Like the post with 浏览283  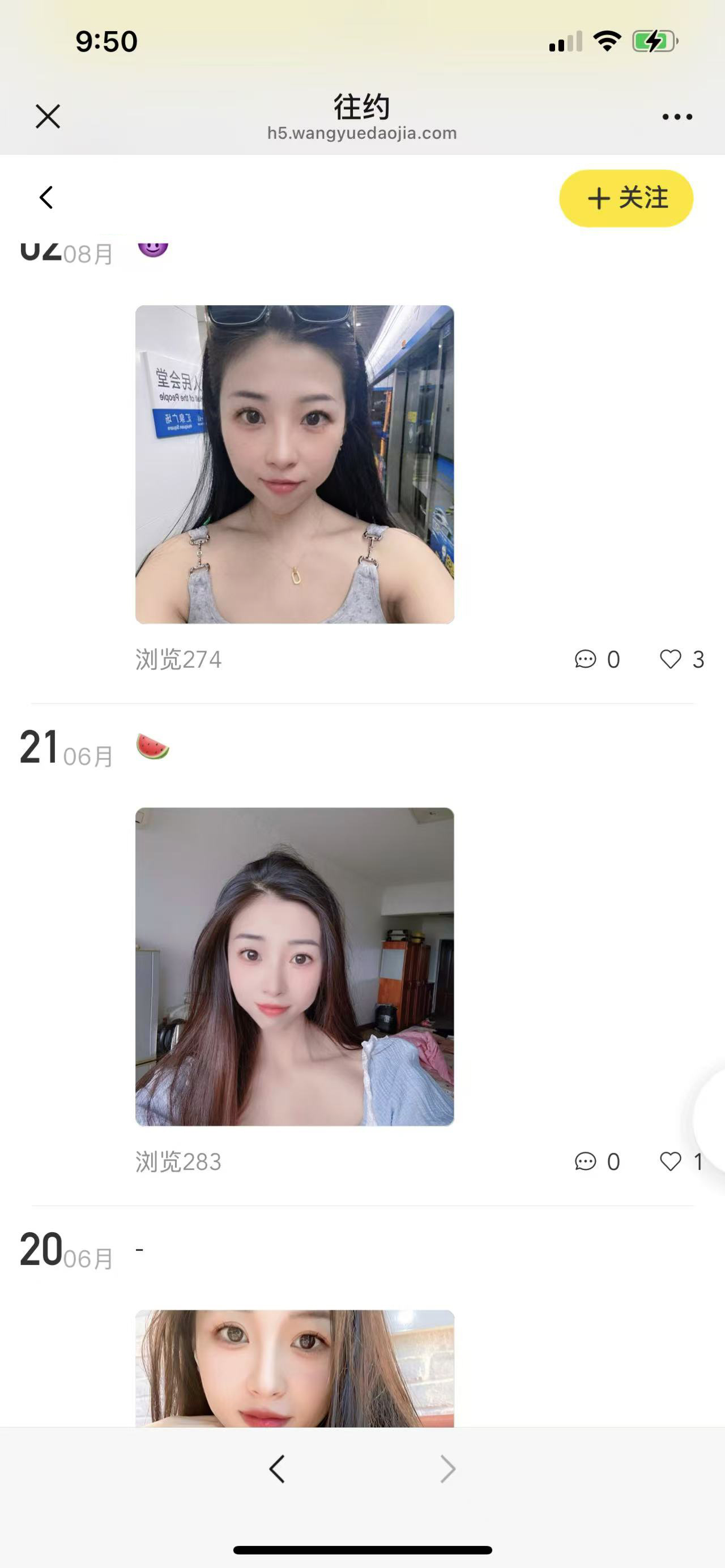click(x=671, y=1161)
